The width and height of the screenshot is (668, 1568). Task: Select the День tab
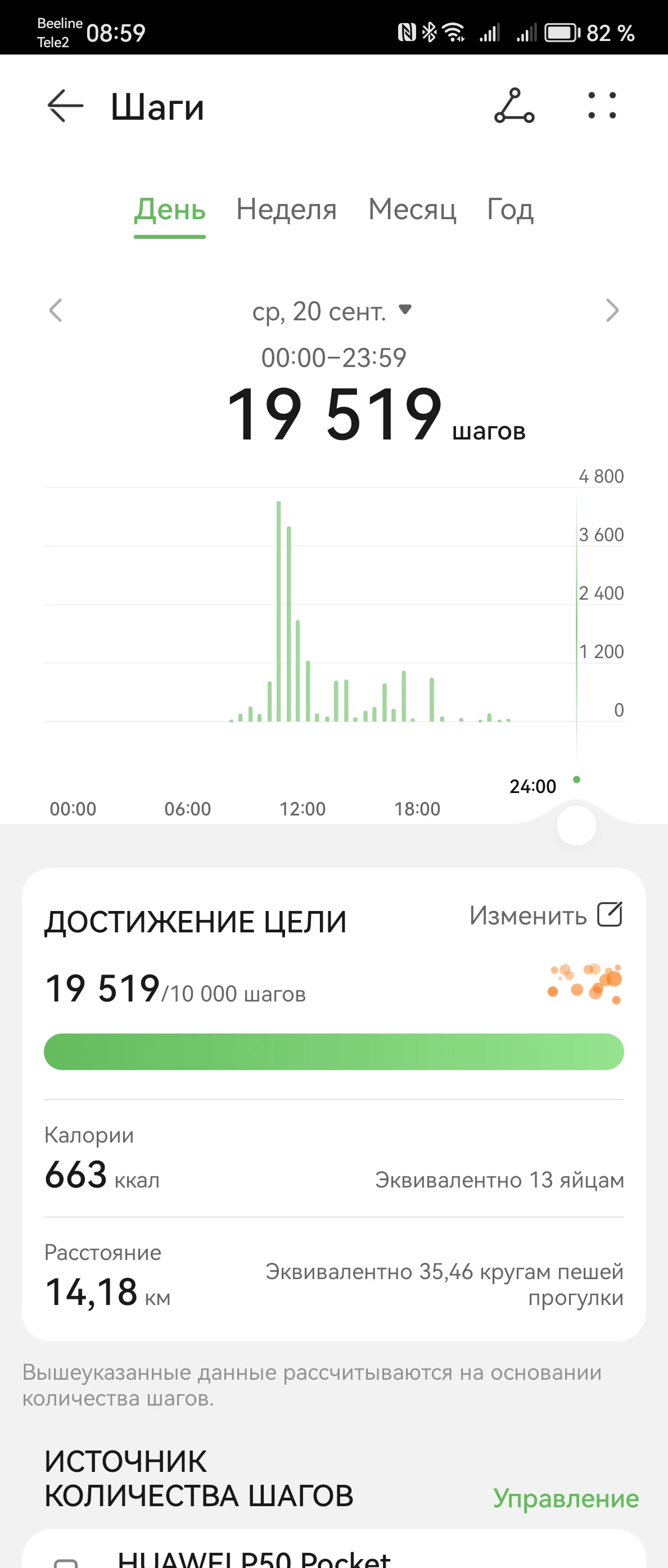(170, 210)
